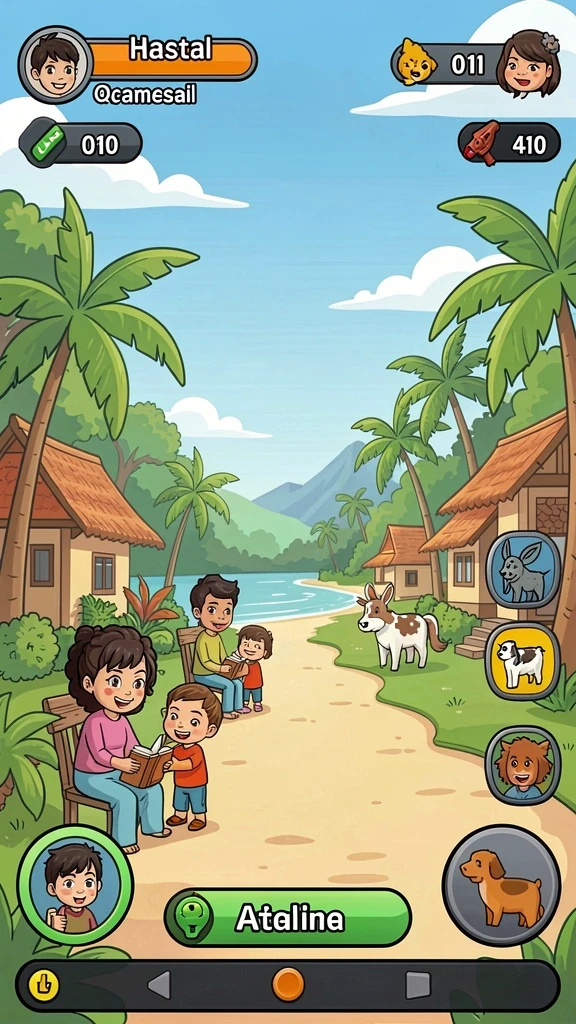Tap the orange home circle button

[x=288, y=985]
